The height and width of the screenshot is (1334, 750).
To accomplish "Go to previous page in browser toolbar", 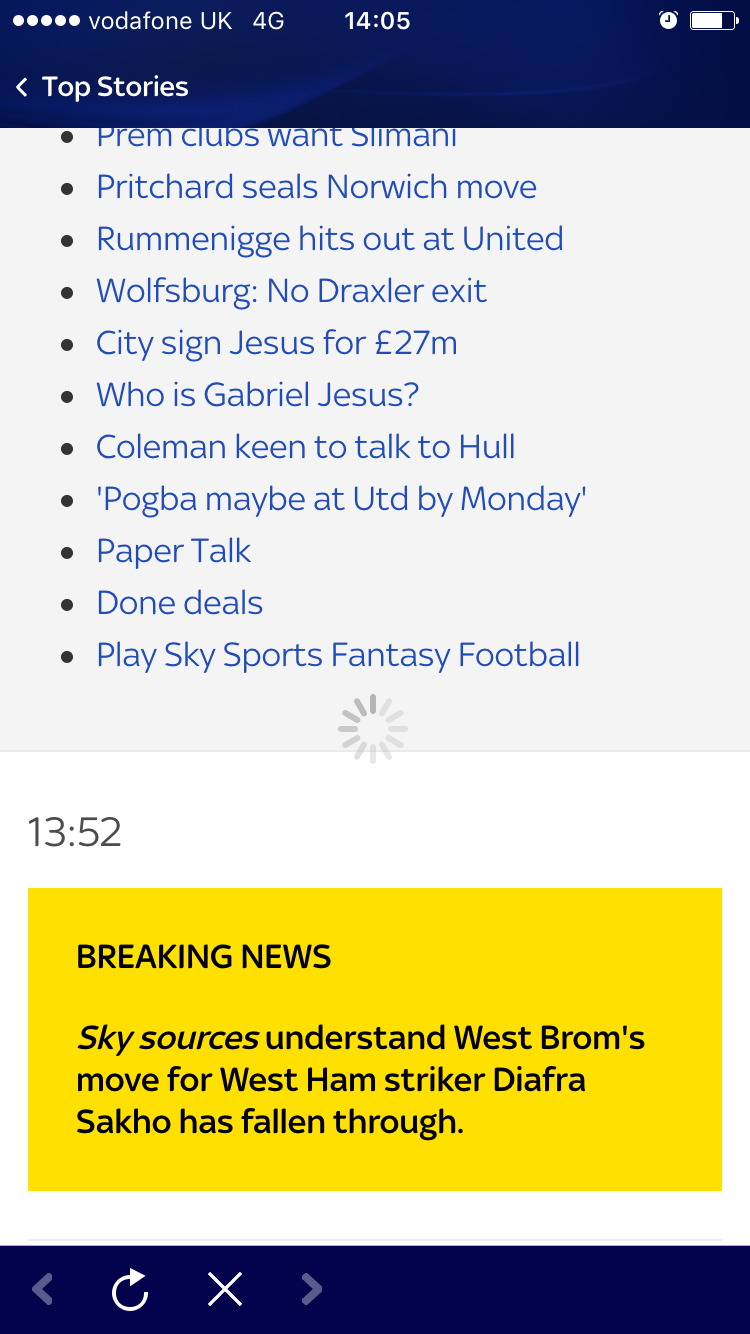I will tap(42, 1290).
